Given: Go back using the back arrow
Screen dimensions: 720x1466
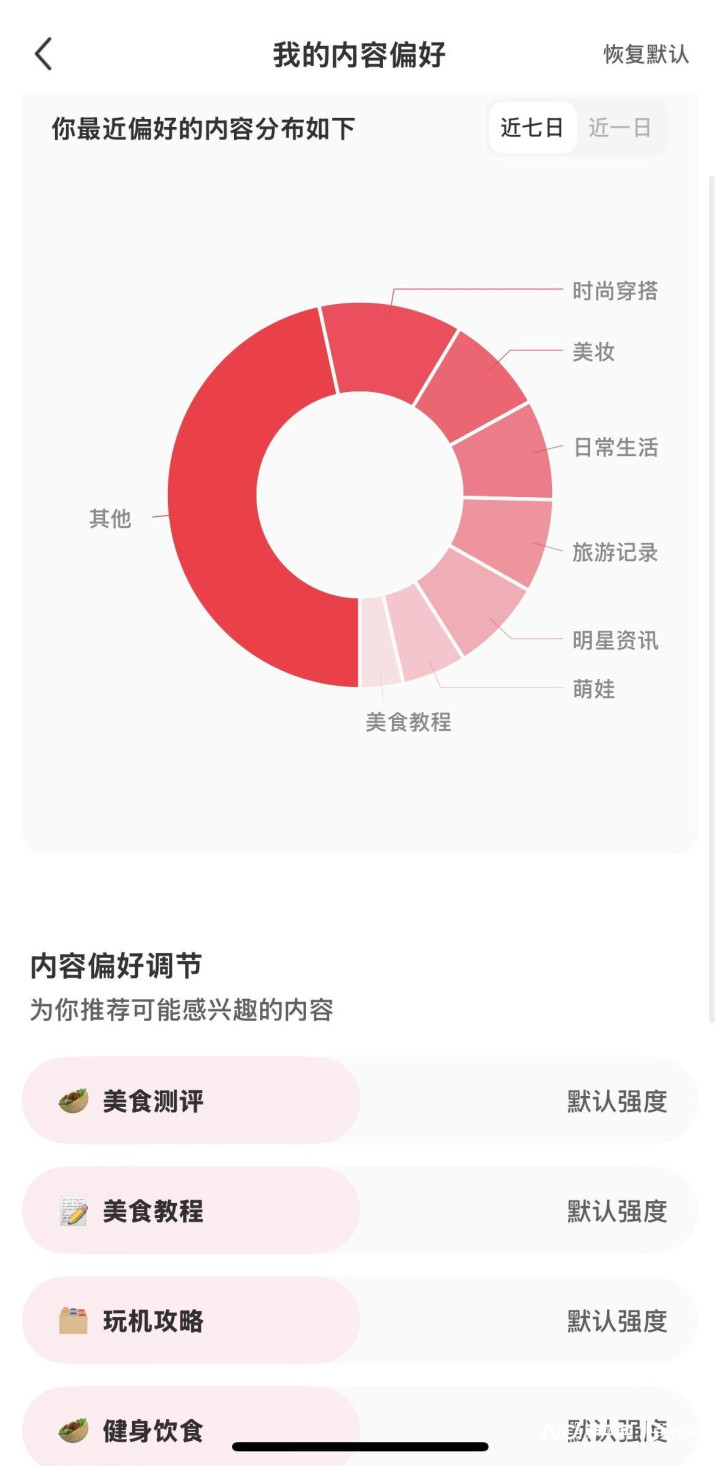Looking at the screenshot, I should click(43, 54).
